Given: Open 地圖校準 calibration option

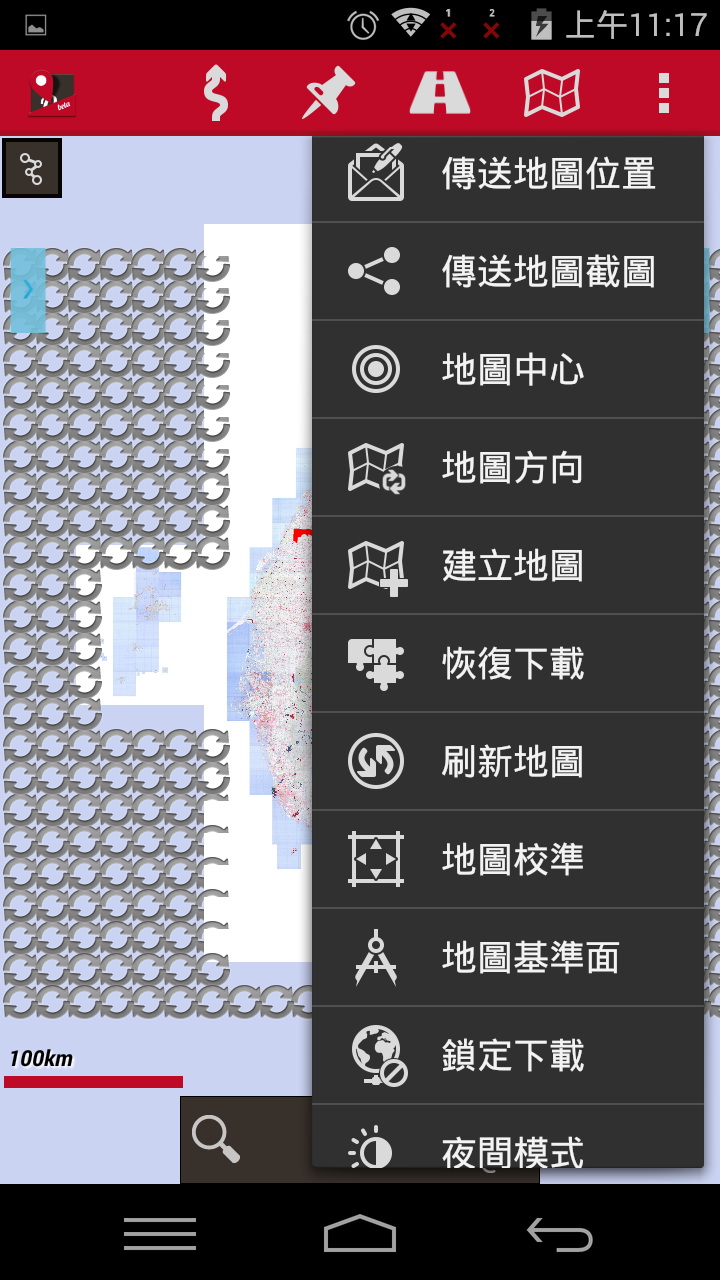Looking at the screenshot, I should [507, 859].
